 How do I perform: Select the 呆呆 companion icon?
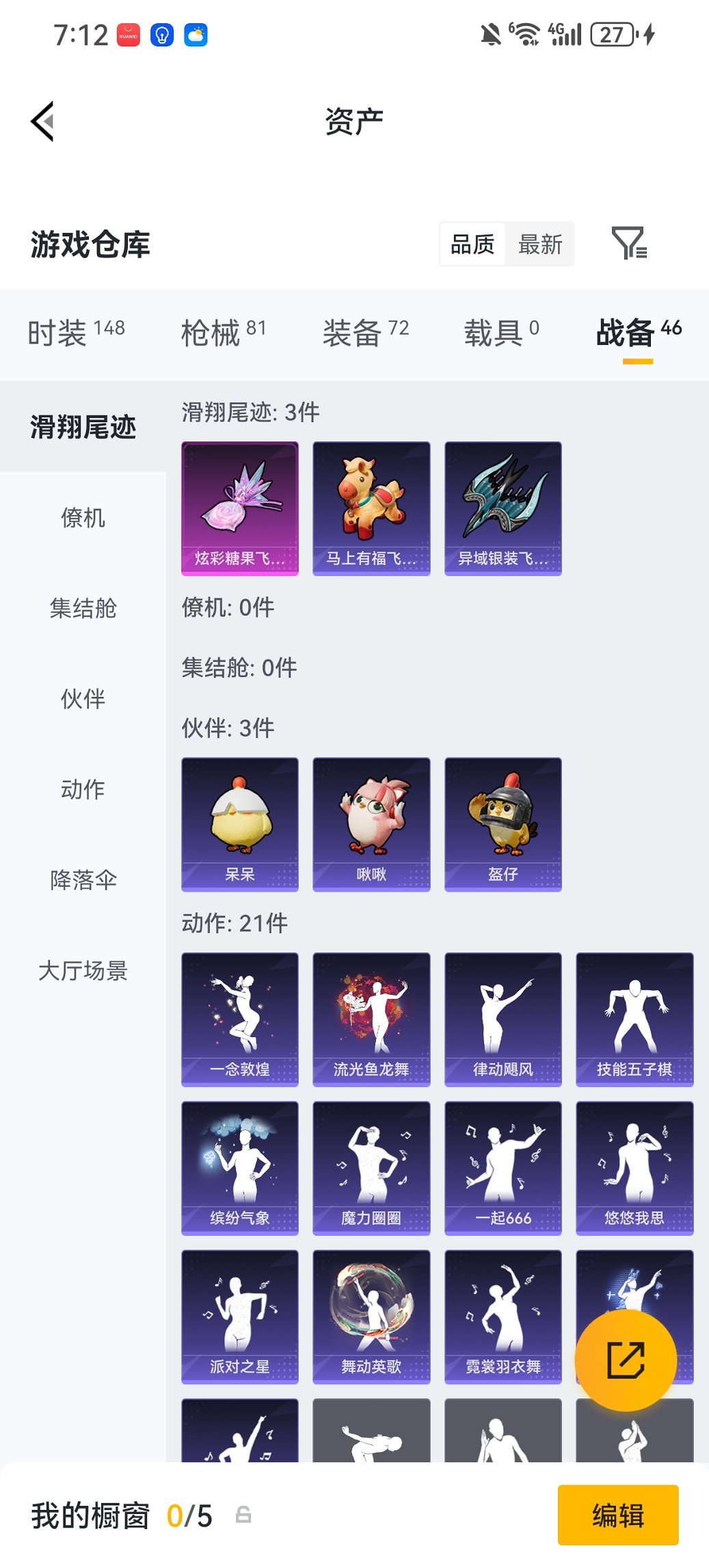coord(239,823)
